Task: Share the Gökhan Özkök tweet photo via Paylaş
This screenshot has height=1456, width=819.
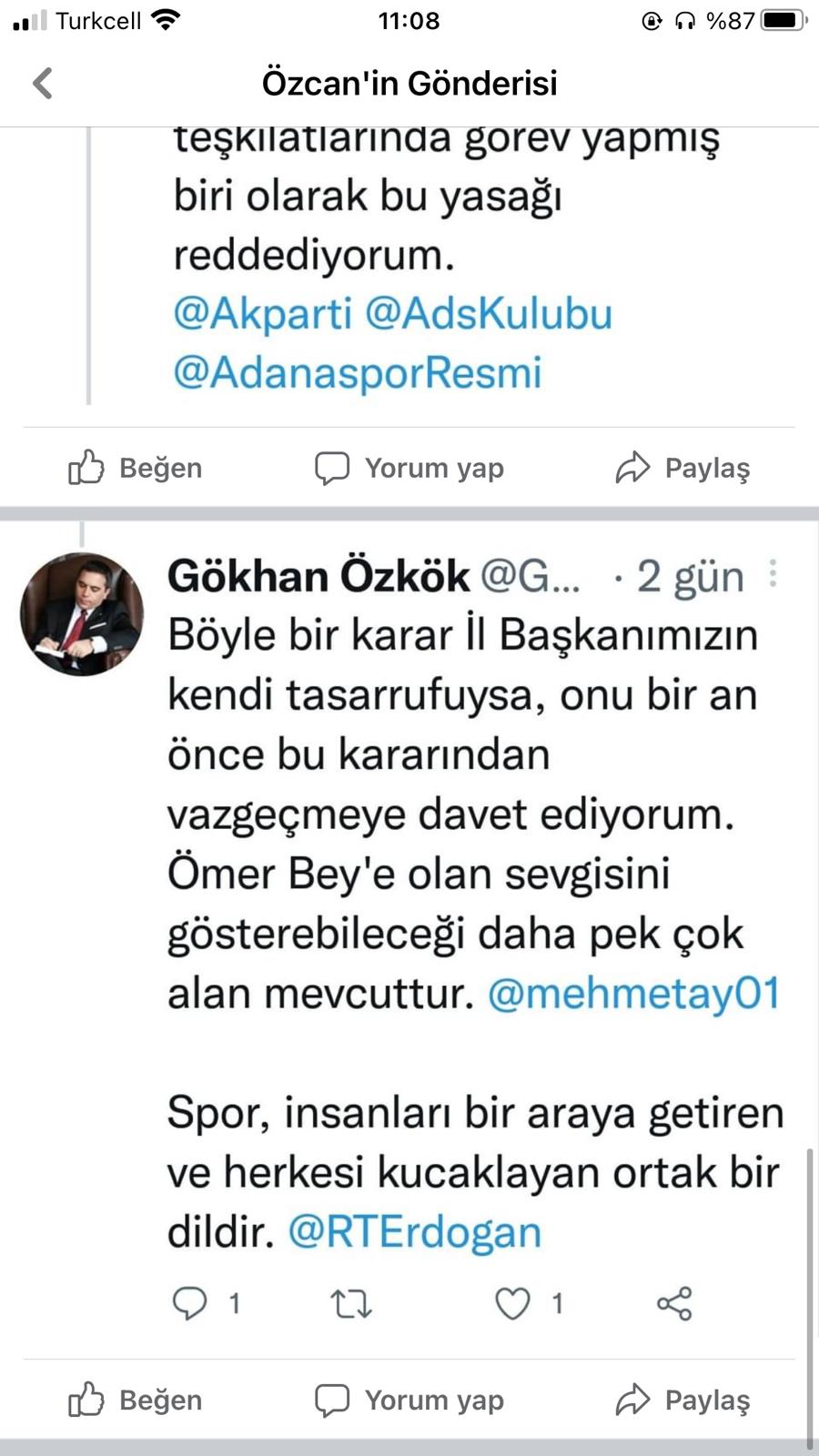Action: coord(682,1400)
